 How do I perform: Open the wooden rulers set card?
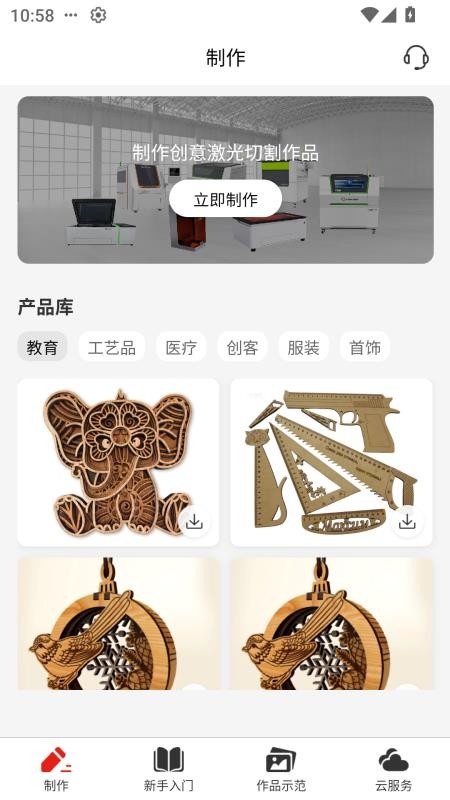(x=331, y=462)
